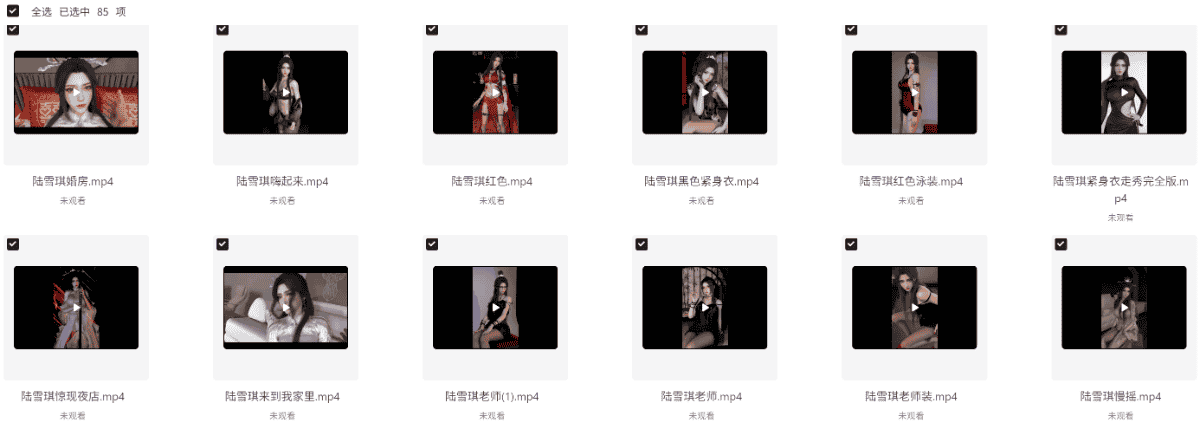Uncheck the 全选 select-all checkbox
Viewport: 1200px width, 429px height.
[13, 11]
